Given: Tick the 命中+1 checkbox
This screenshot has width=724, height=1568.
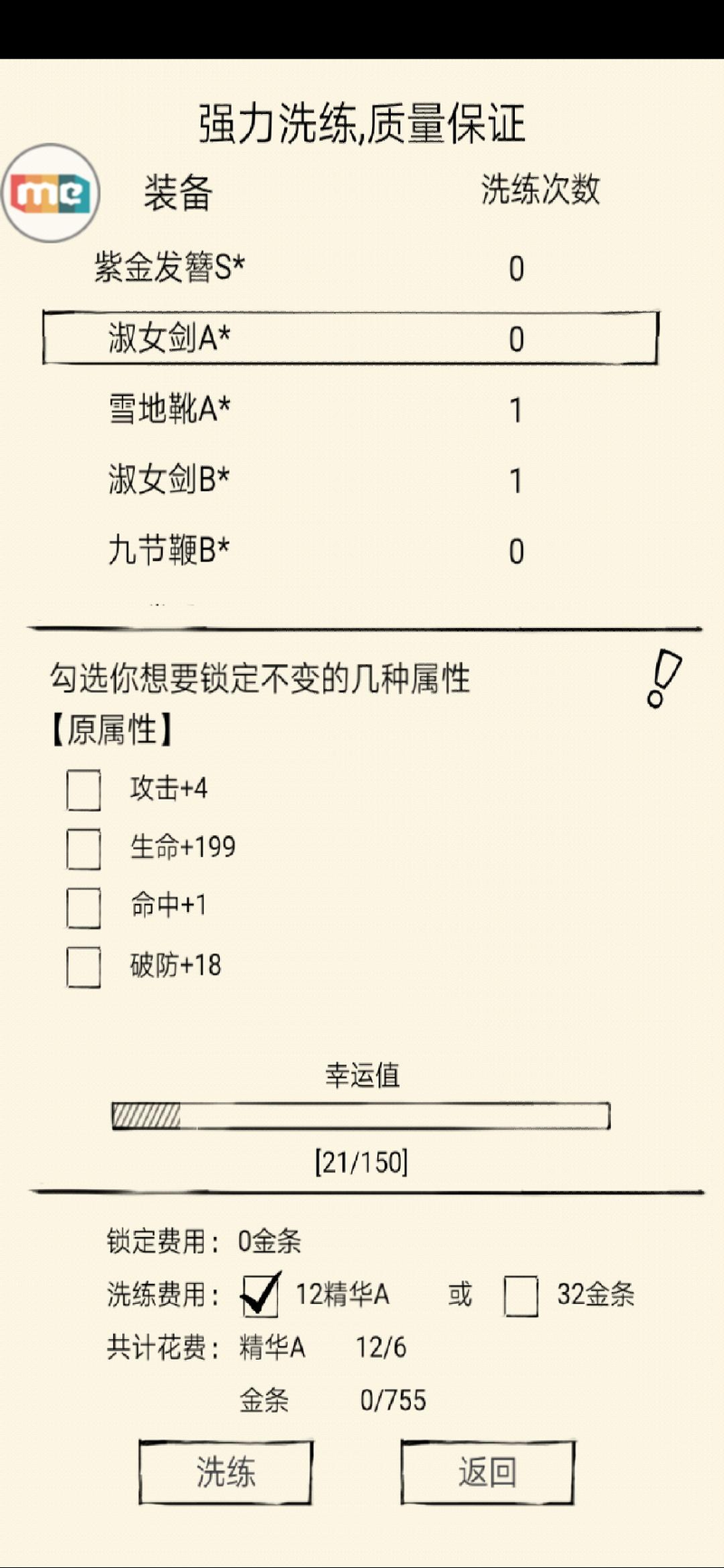Looking at the screenshot, I should point(83,908).
